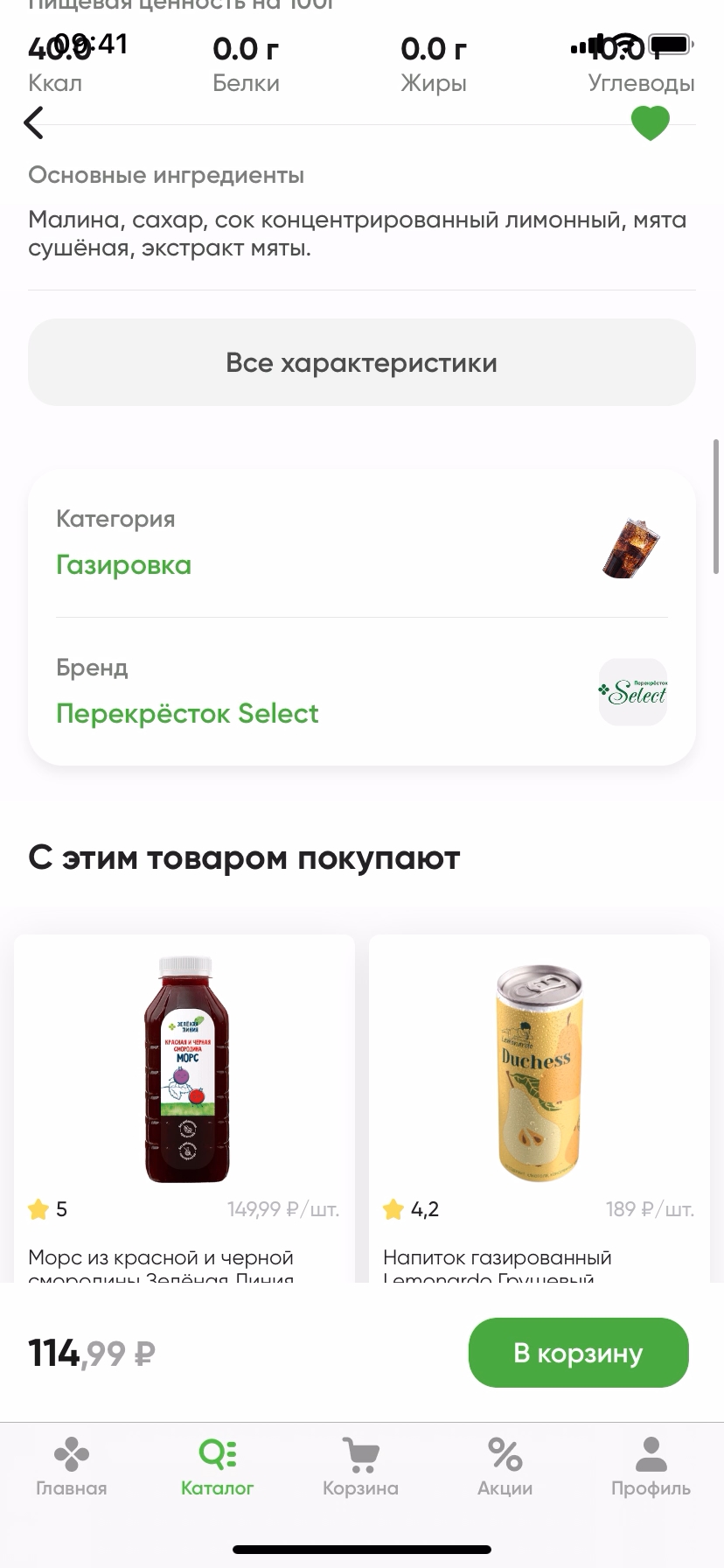View the Lemonardo Duchess drink card

tap(539, 1102)
